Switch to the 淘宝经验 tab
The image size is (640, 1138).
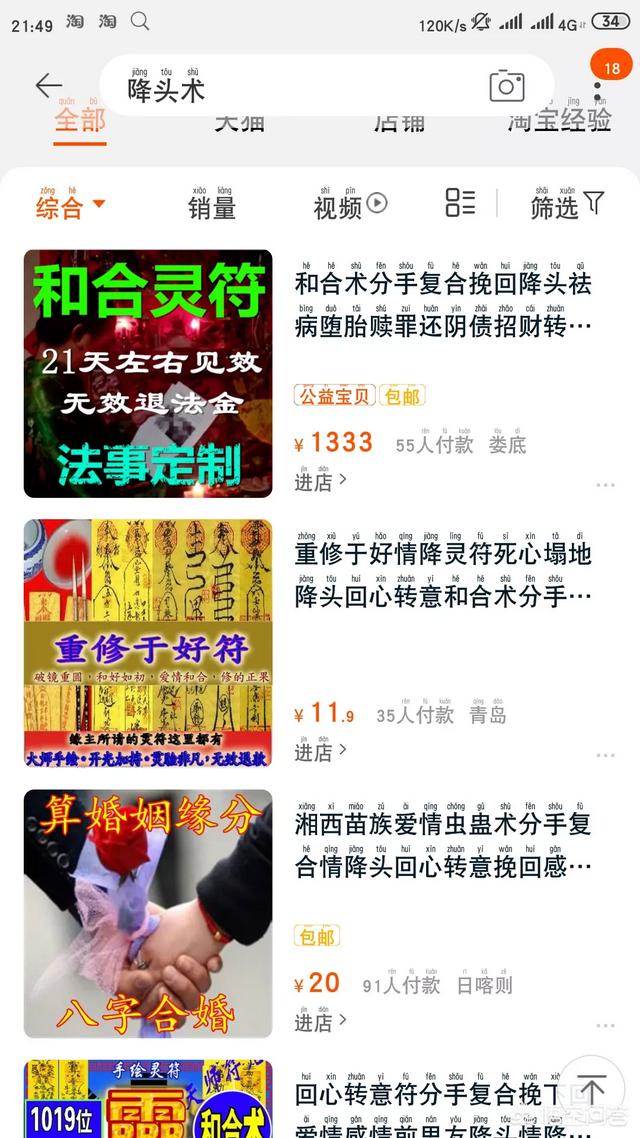559,122
